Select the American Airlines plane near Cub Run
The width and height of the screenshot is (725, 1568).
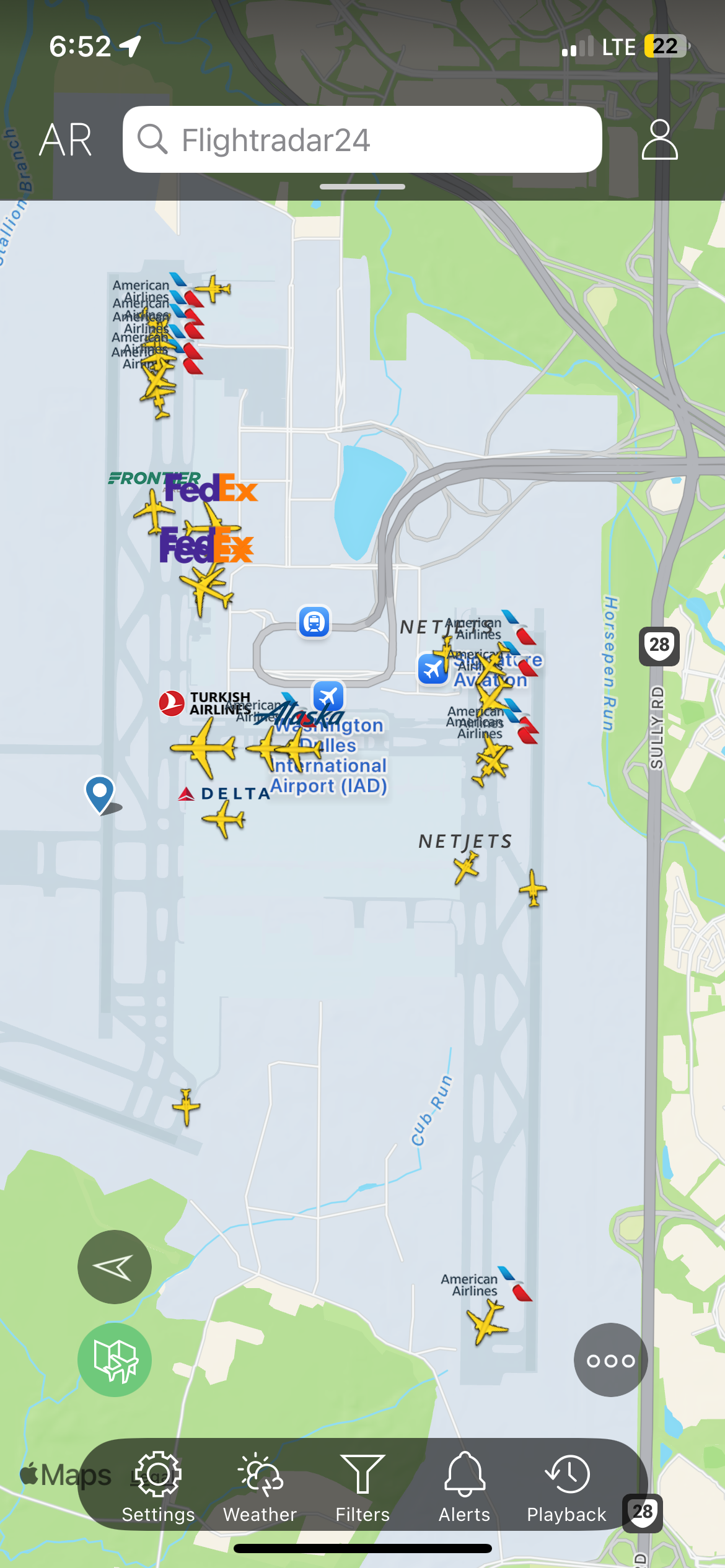[488, 1321]
